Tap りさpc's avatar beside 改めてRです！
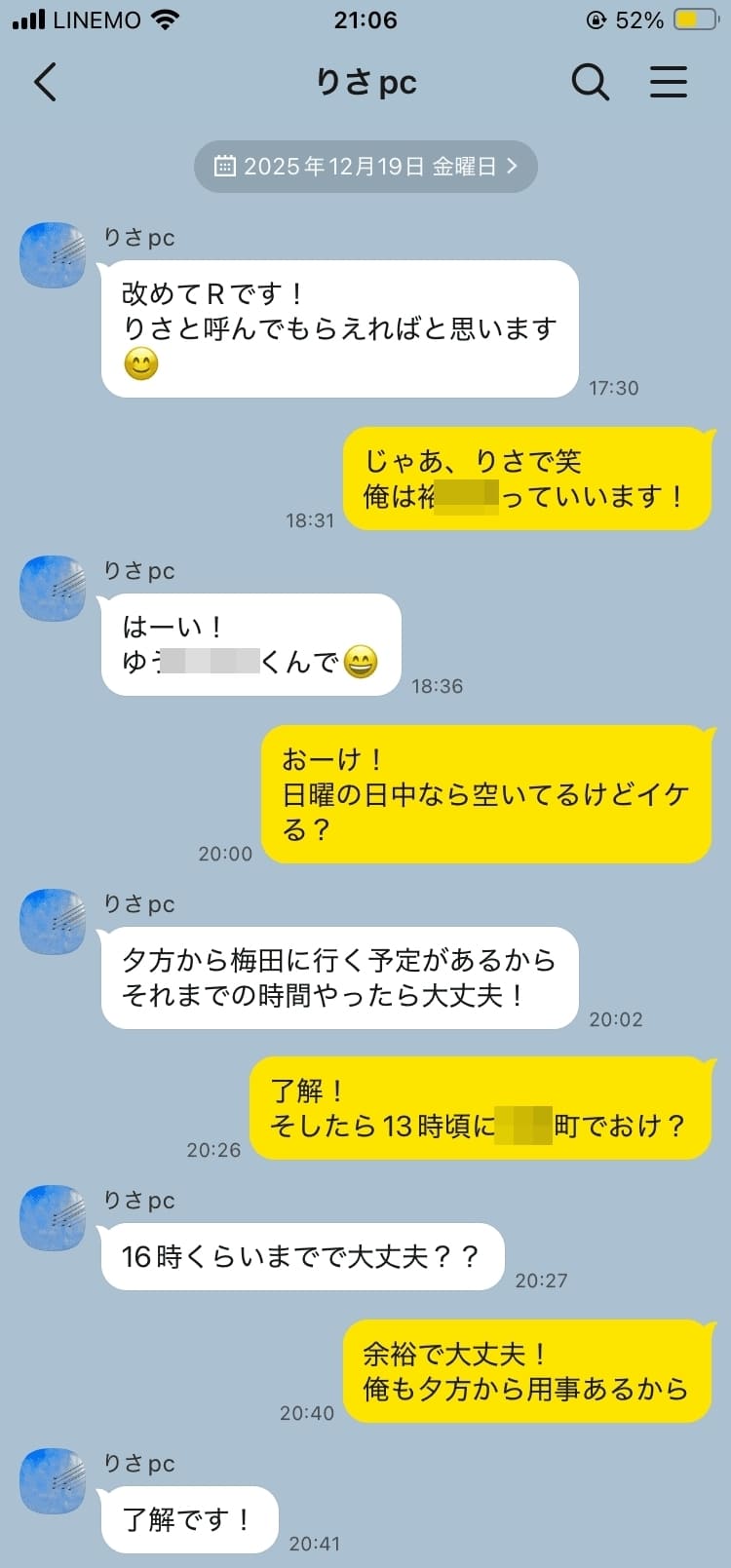This screenshot has height=1568, width=731. click(53, 255)
